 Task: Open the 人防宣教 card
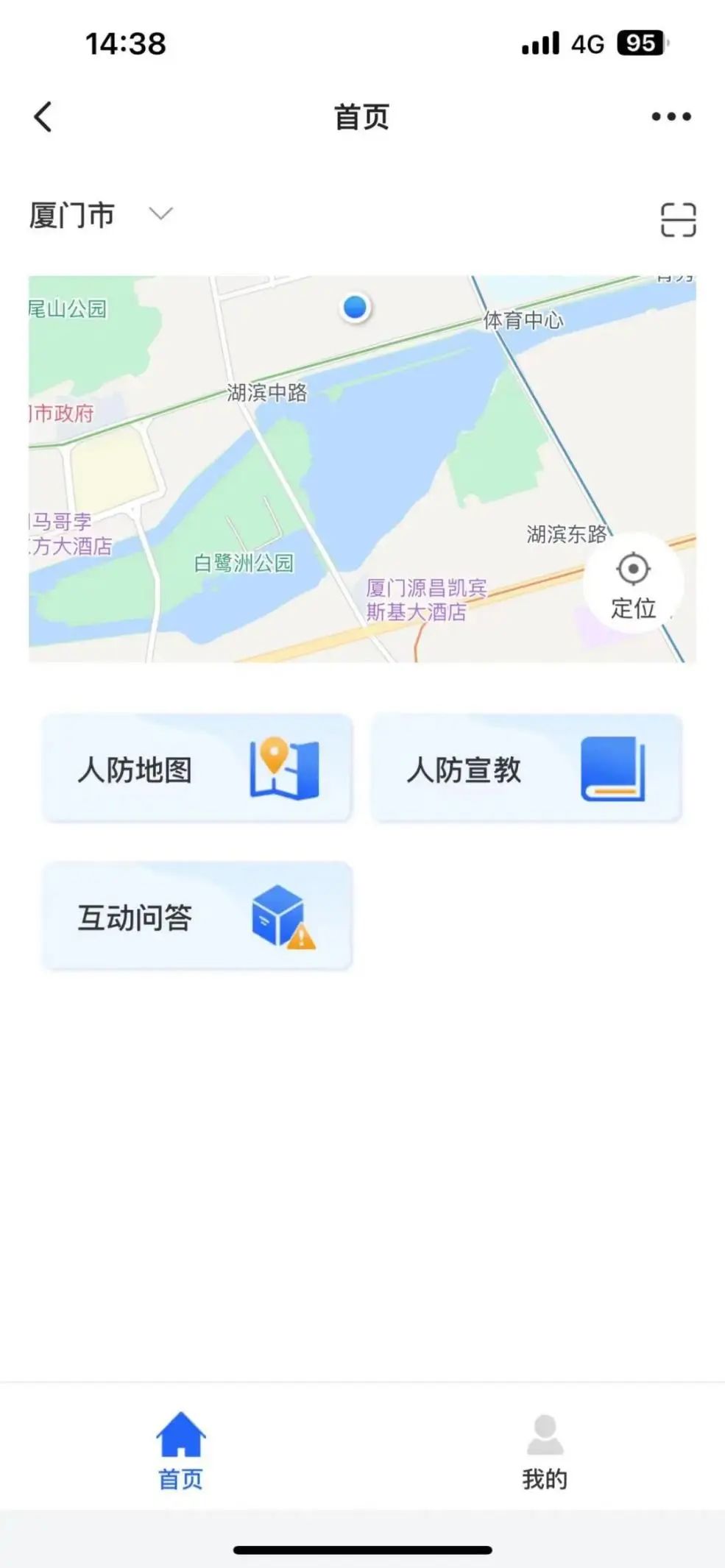[x=526, y=769]
